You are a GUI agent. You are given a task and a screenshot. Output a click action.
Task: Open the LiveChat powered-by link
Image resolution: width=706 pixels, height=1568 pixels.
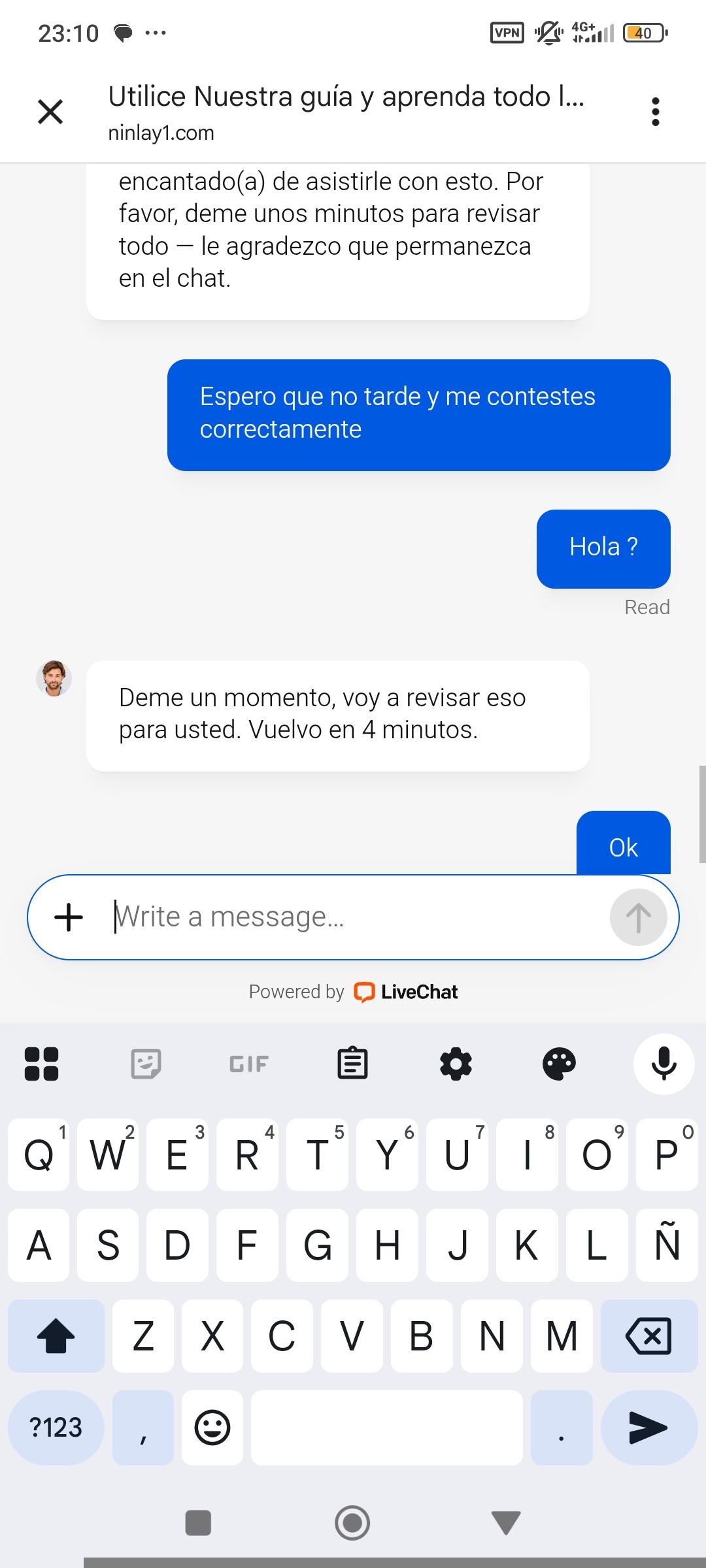click(405, 992)
